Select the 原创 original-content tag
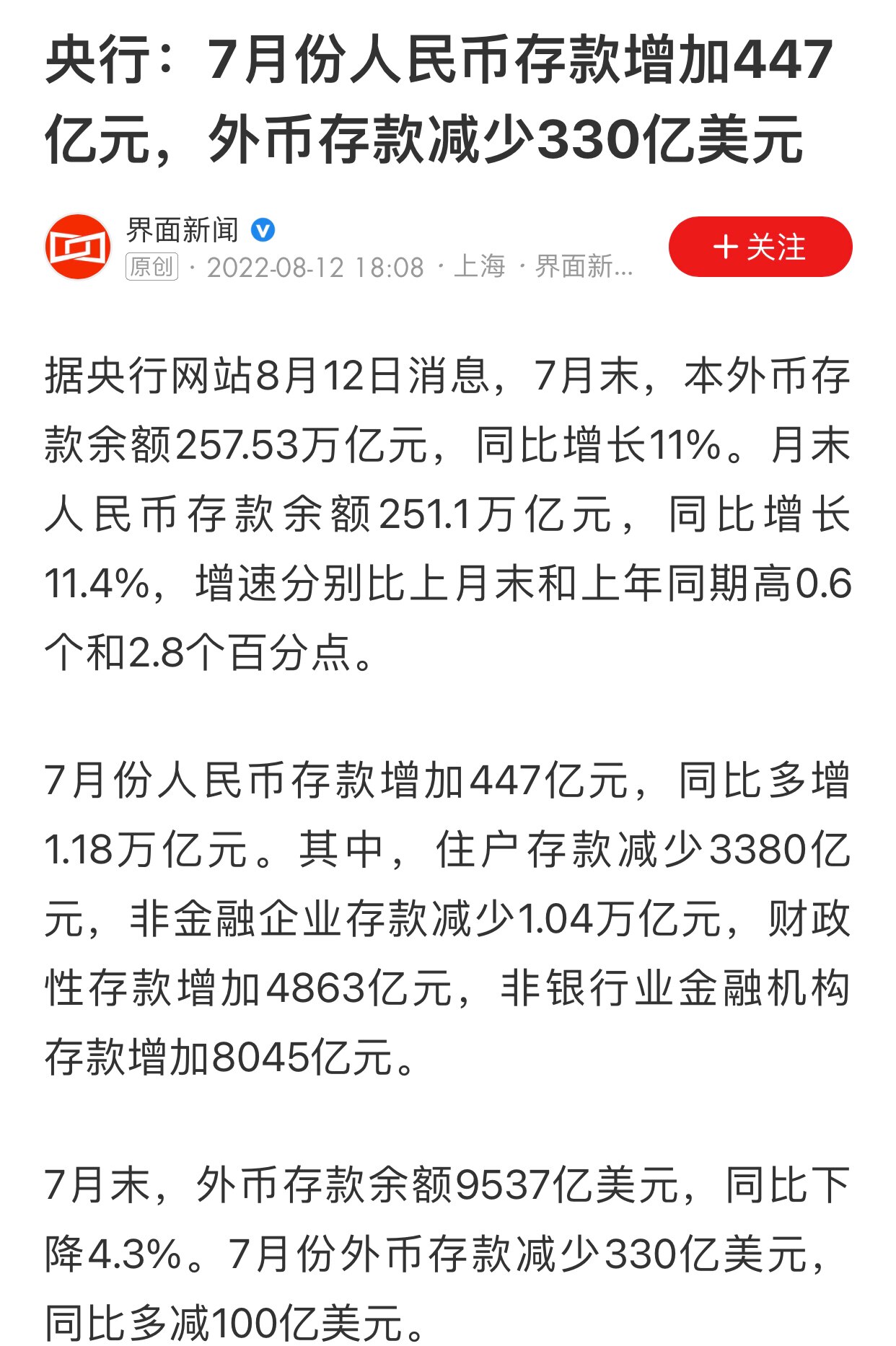The image size is (896, 1346). click(x=151, y=268)
